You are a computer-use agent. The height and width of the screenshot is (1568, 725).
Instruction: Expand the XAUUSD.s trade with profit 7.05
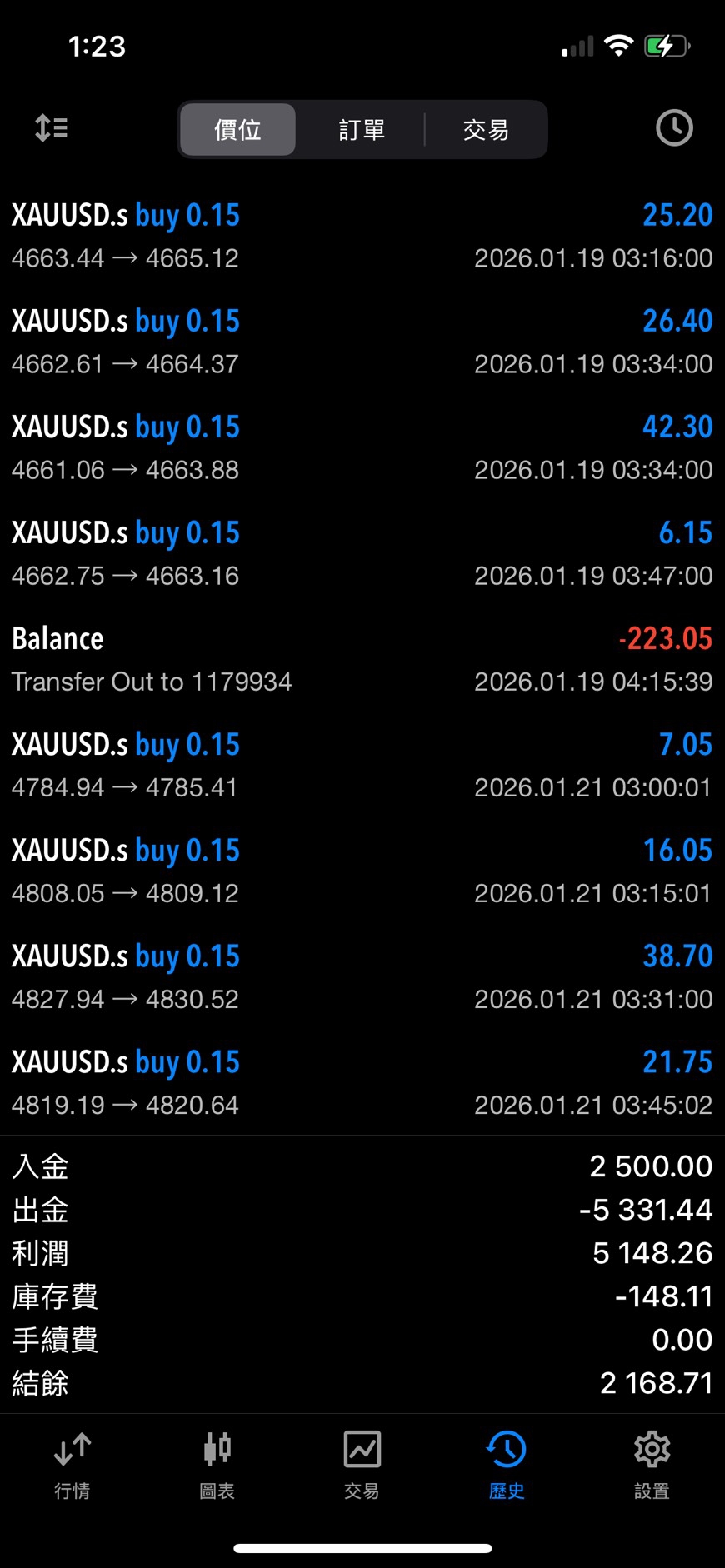(x=362, y=765)
